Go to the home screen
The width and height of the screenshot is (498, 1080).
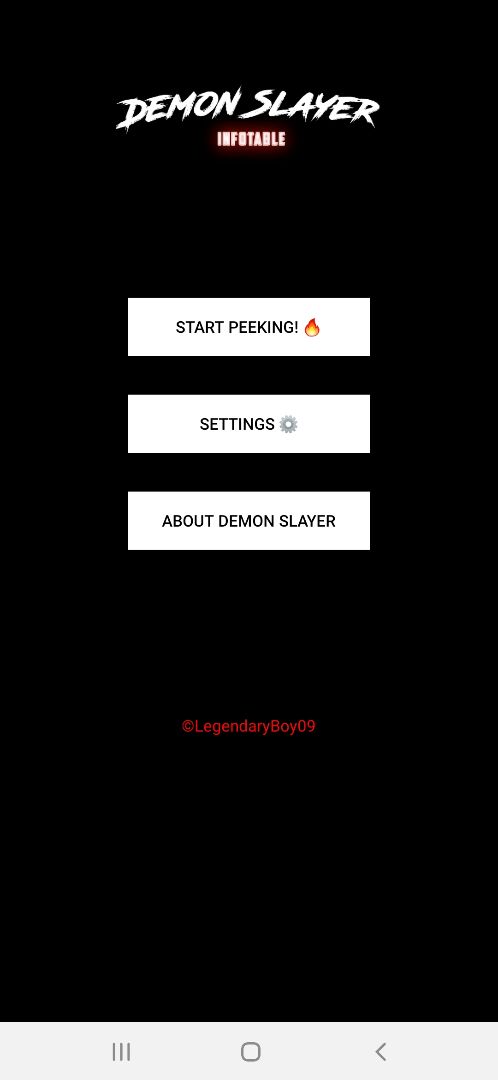tap(251, 1052)
